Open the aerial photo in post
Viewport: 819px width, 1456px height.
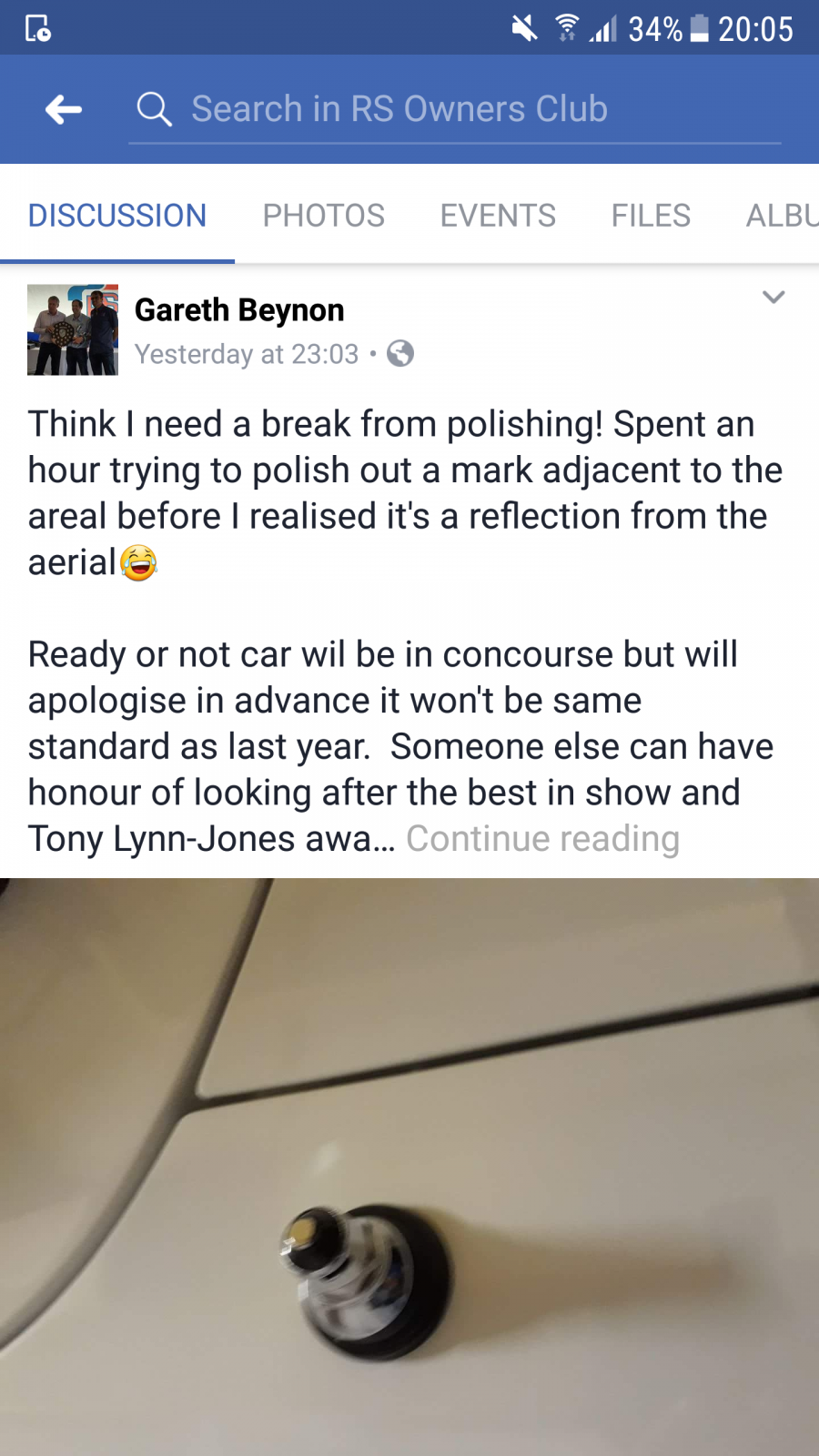coord(409,1167)
